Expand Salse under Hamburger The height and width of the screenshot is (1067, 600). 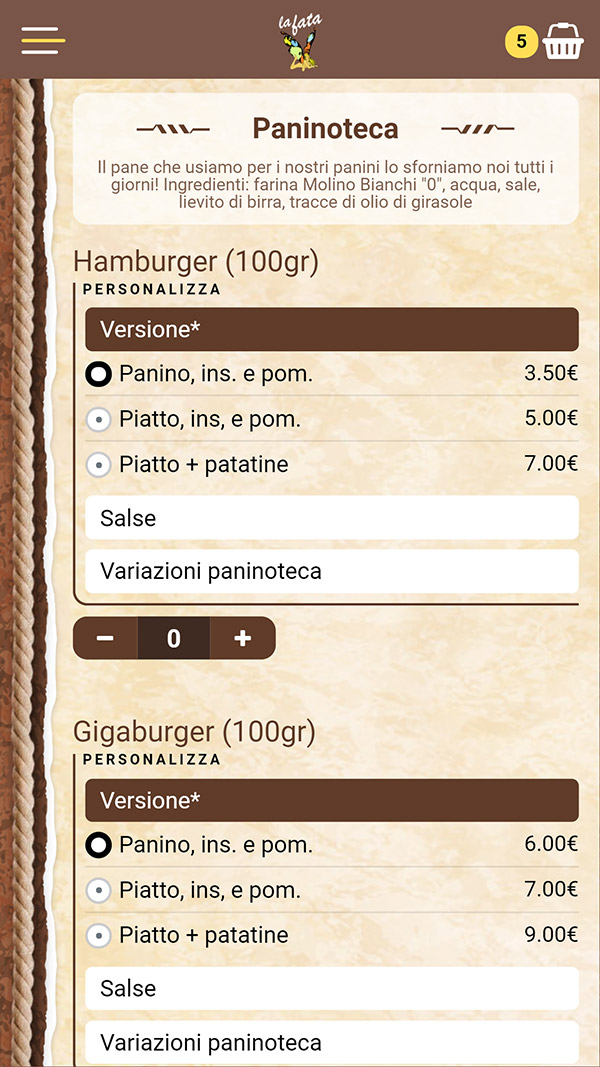(332, 518)
